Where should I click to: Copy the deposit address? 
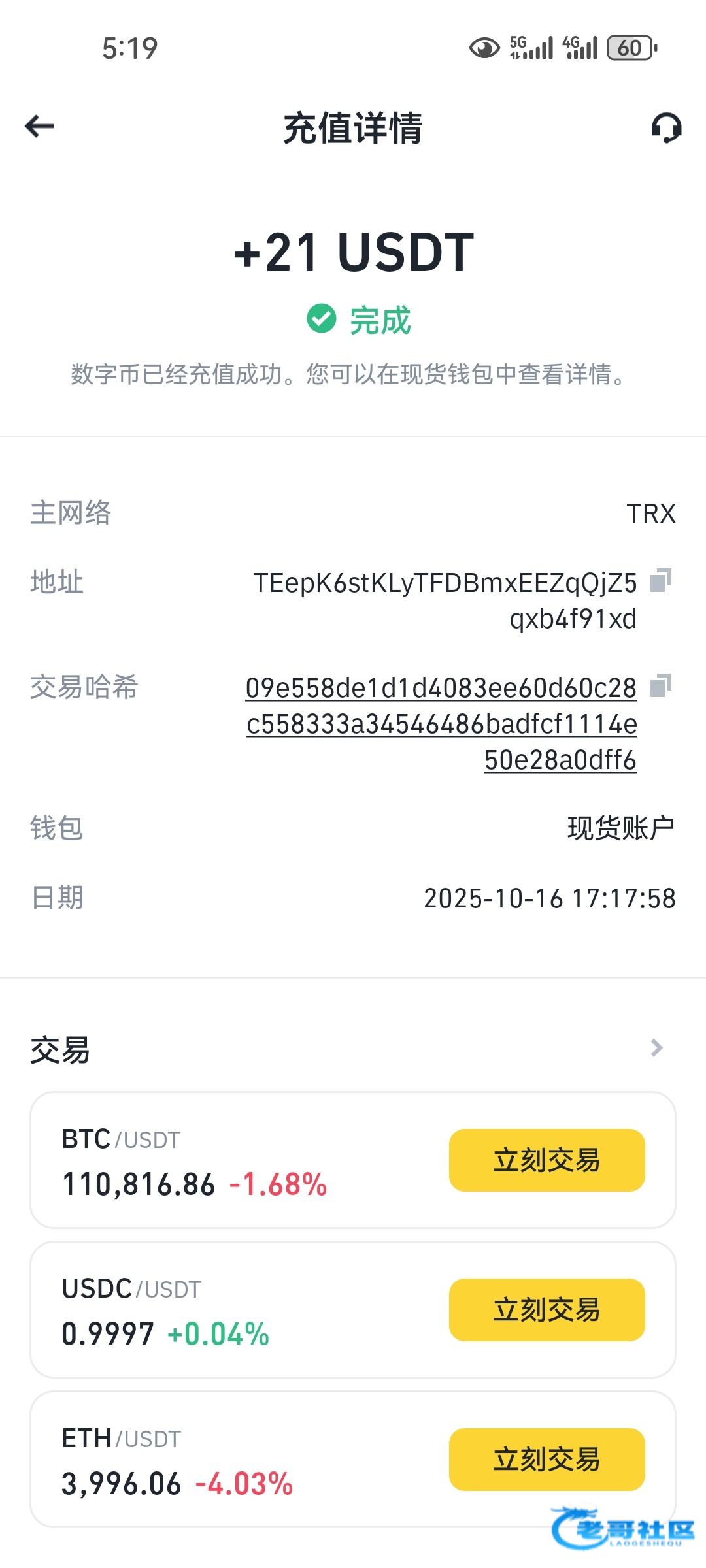(x=661, y=580)
